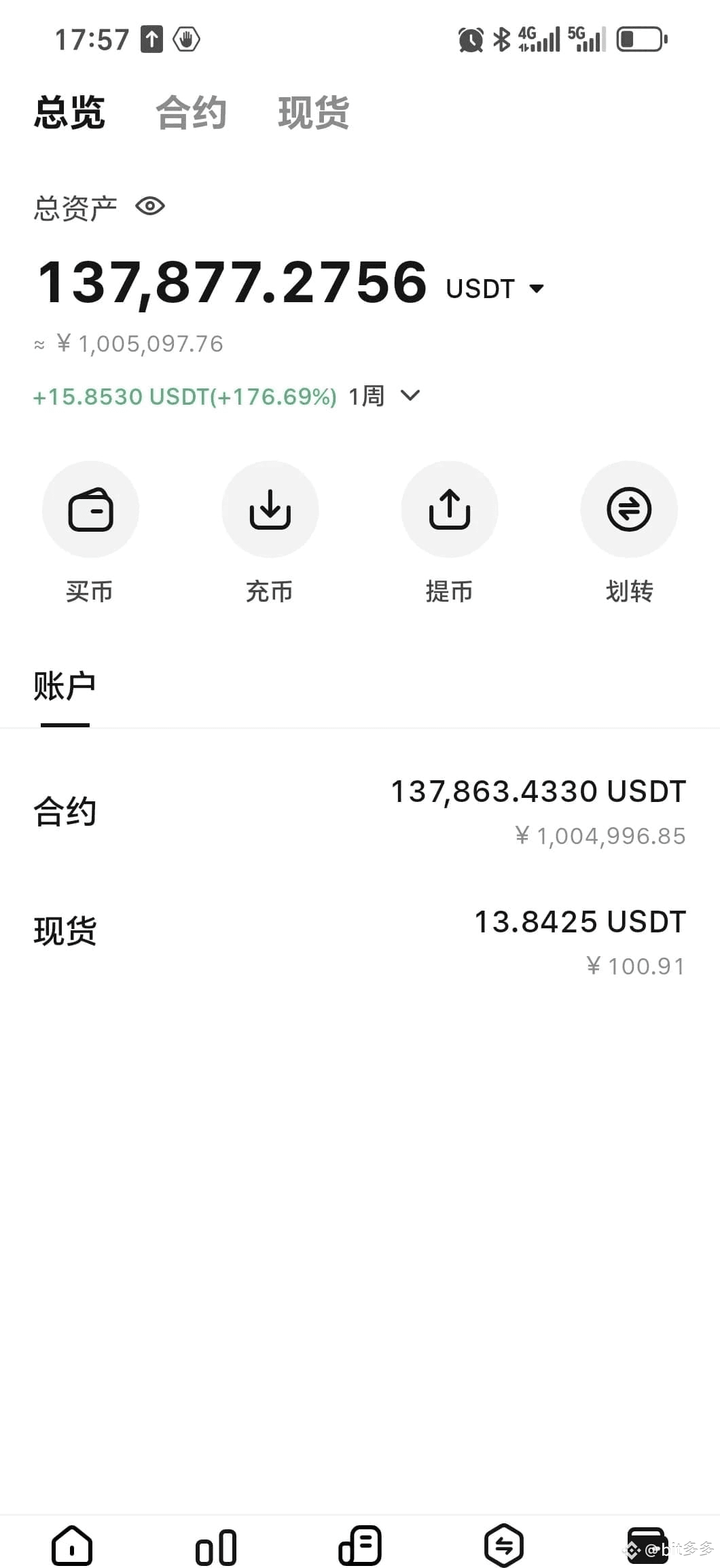The height and width of the screenshot is (1568, 720).
Task: Open the USDT currency unit dropdown
Action: [495, 289]
